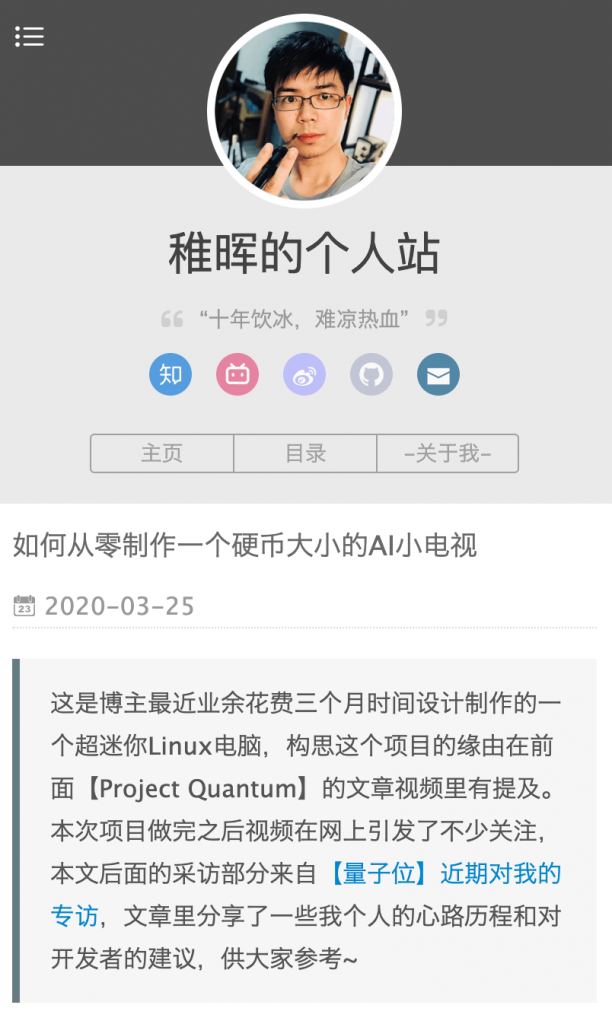This screenshot has width=612, height=1024.
Task: Open the hamburger menu icon
Action: coord(29,37)
